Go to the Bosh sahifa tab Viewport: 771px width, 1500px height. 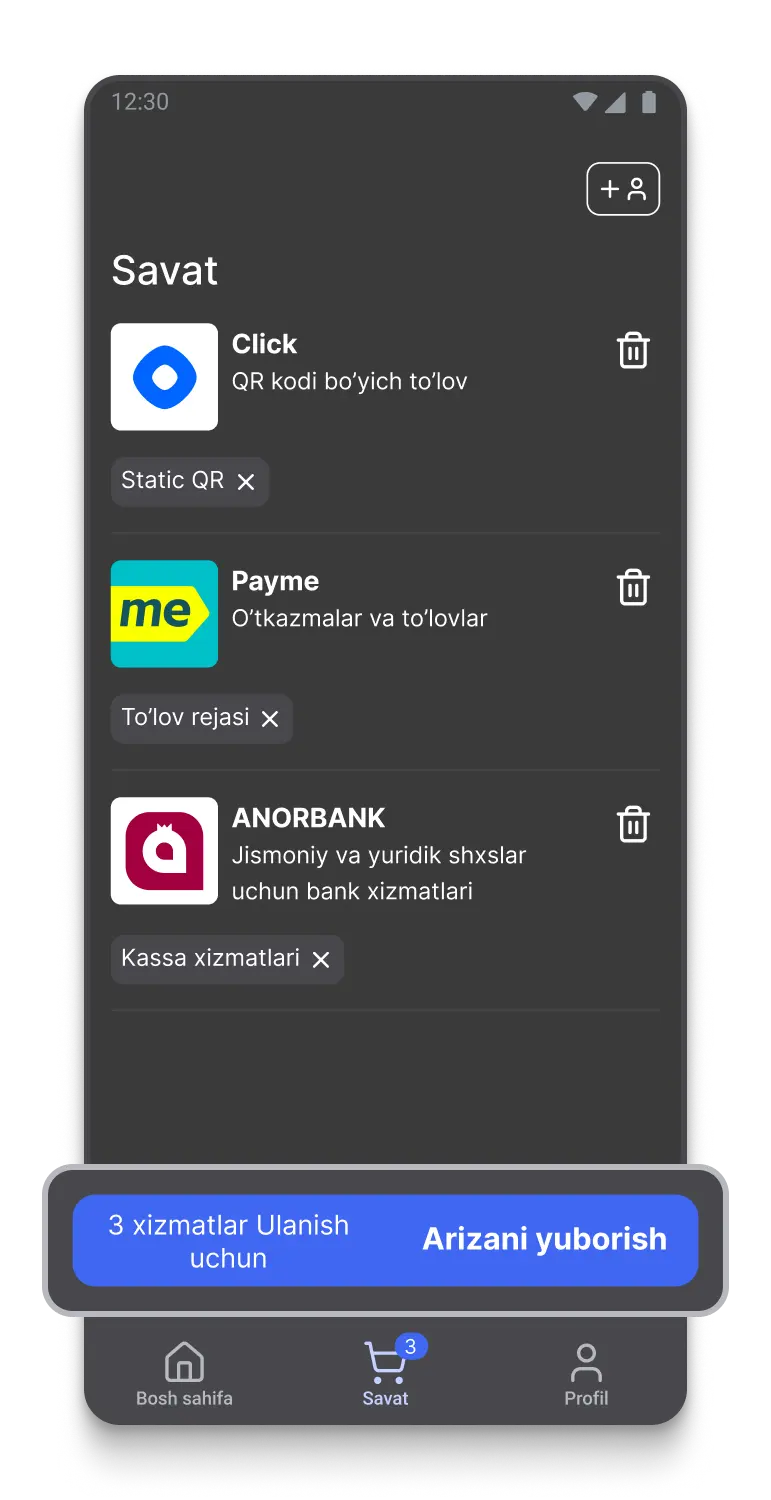point(184,1375)
